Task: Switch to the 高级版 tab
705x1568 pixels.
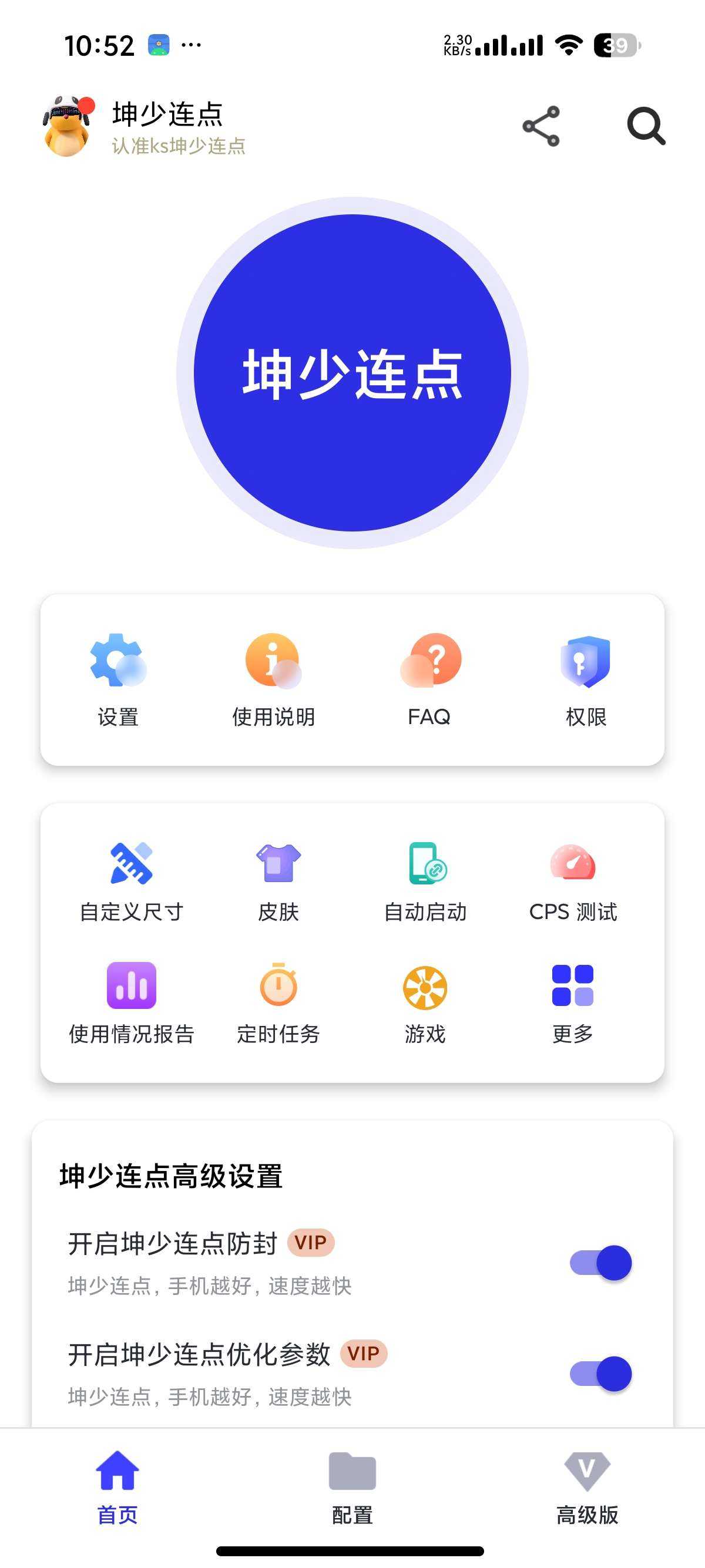Action: (x=587, y=1488)
